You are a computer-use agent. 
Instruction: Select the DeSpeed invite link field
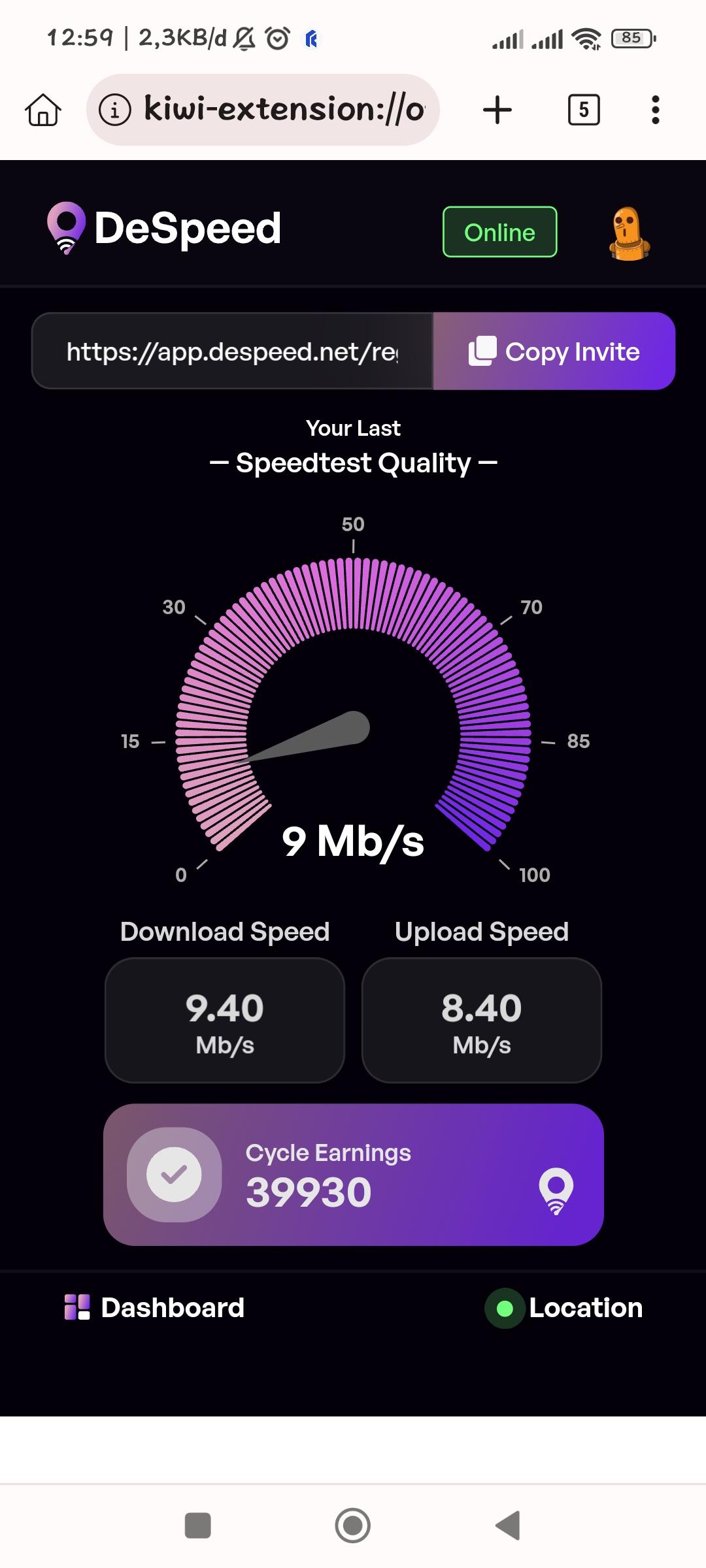click(233, 351)
